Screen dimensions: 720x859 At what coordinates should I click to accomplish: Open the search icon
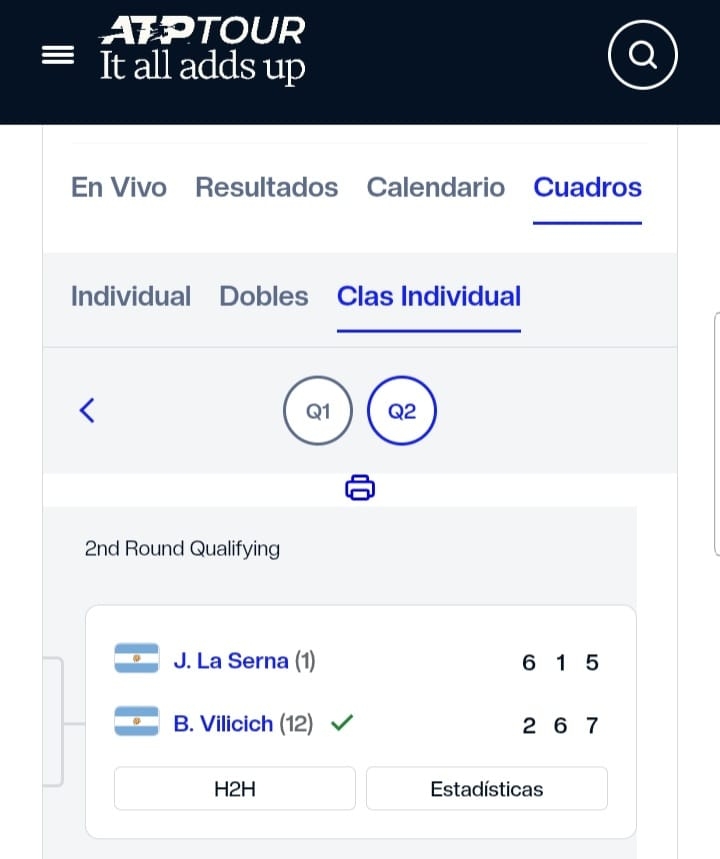pyautogui.click(x=643, y=54)
